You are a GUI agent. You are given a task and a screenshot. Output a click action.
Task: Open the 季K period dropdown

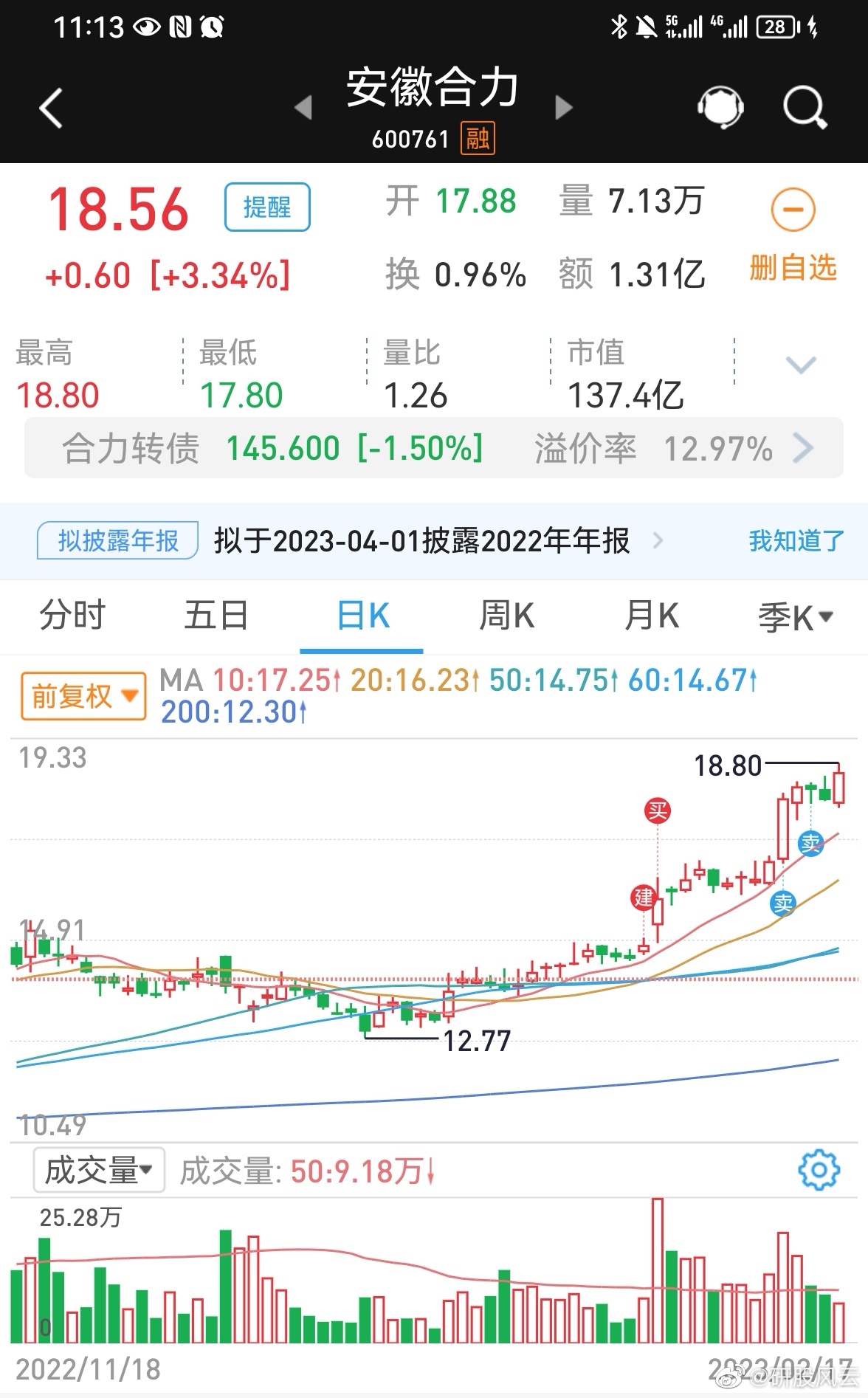(x=796, y=617)
